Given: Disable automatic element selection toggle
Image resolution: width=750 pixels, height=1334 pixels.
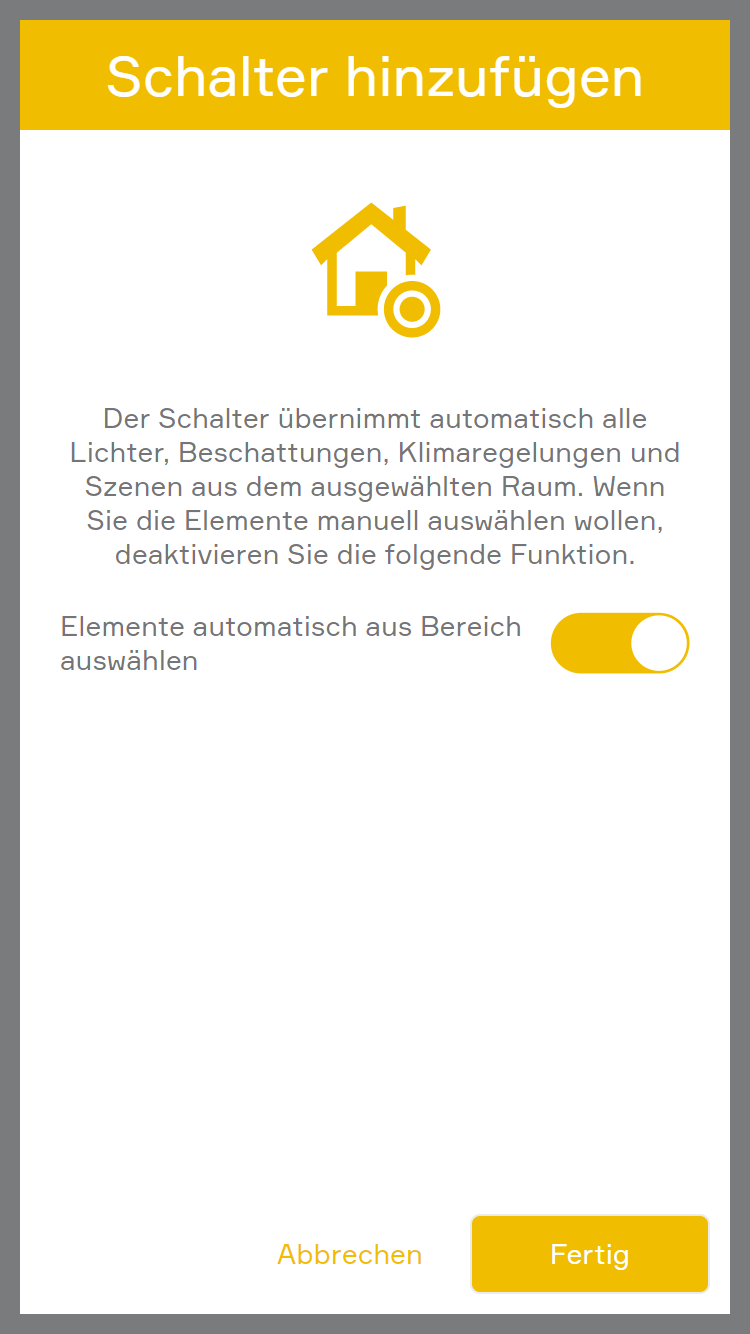Looking at the screenshot, I should (620, 643).
